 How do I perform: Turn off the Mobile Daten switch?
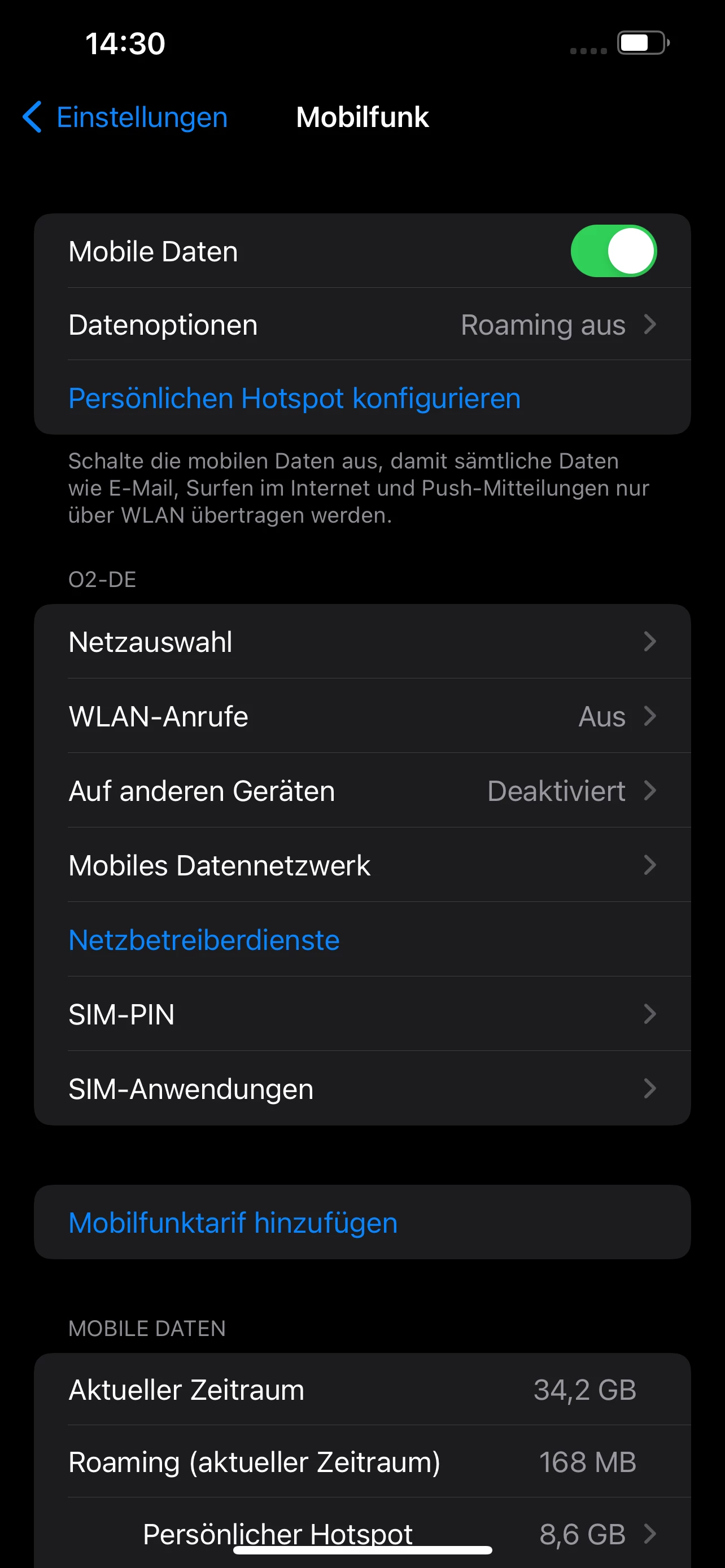(x=613, y=251)
